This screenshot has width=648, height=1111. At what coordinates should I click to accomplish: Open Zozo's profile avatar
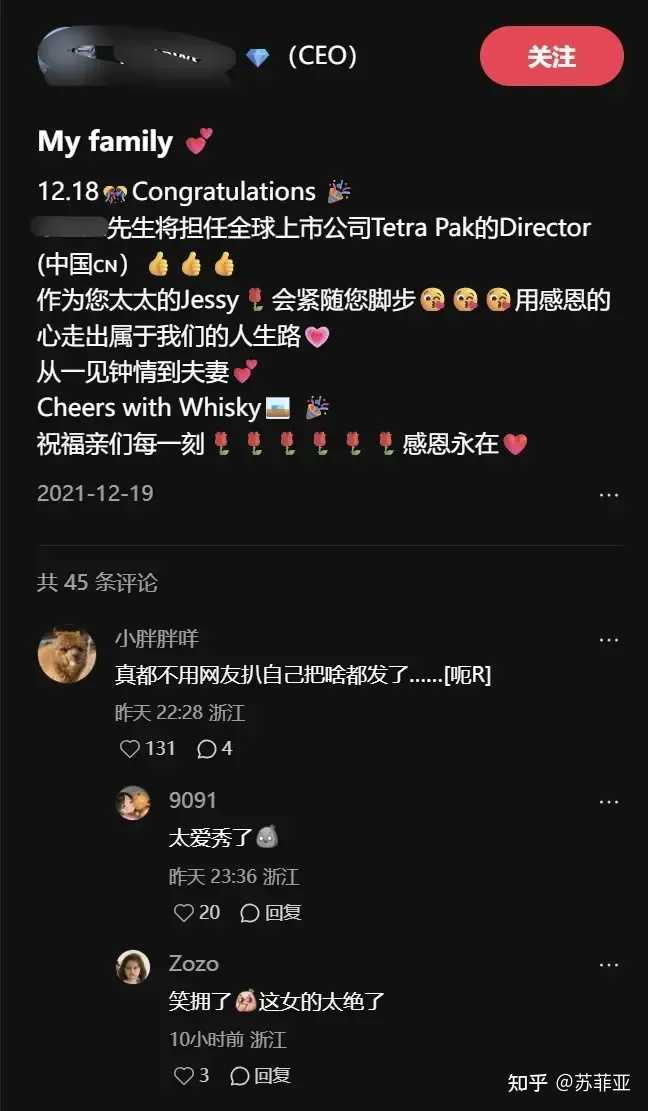tap(133, 966)
